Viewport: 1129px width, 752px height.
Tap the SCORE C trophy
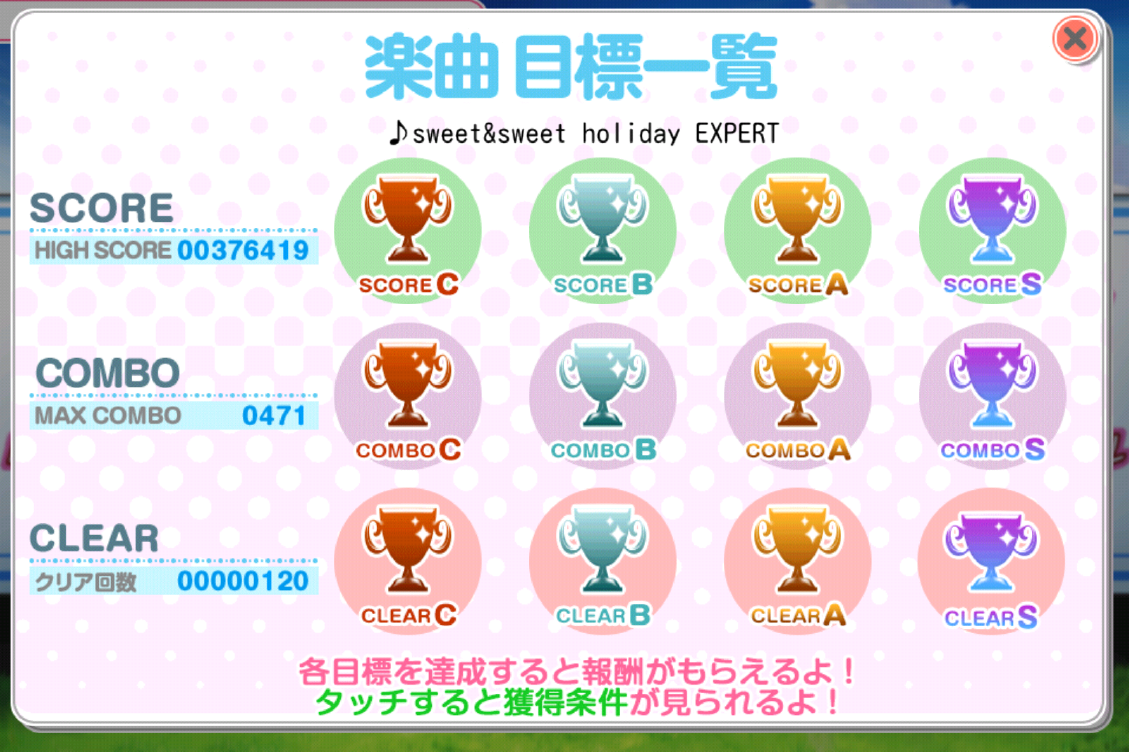tap(407, 231)
